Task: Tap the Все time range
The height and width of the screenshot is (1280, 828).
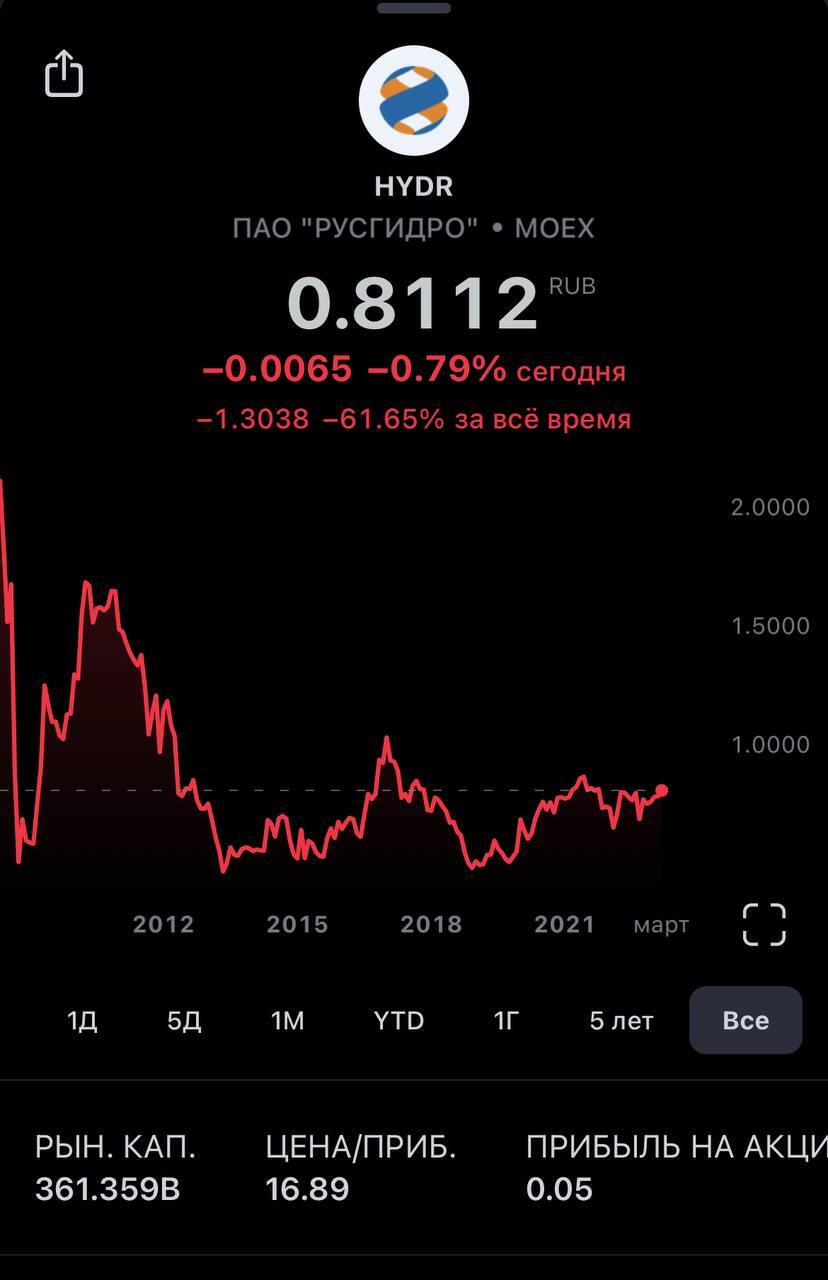Action: 746,1021
